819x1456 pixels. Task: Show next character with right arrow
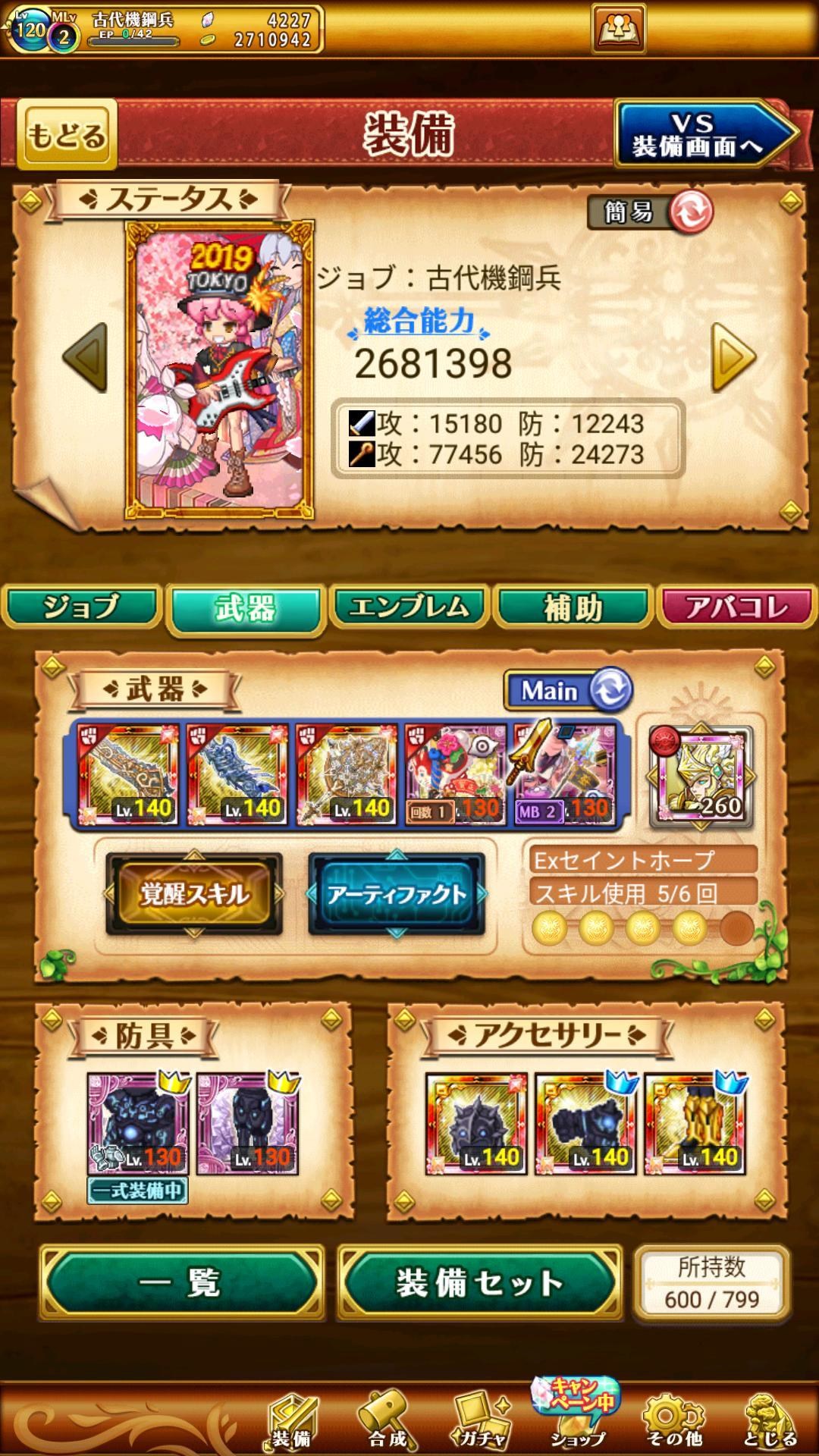pos(733,356)
